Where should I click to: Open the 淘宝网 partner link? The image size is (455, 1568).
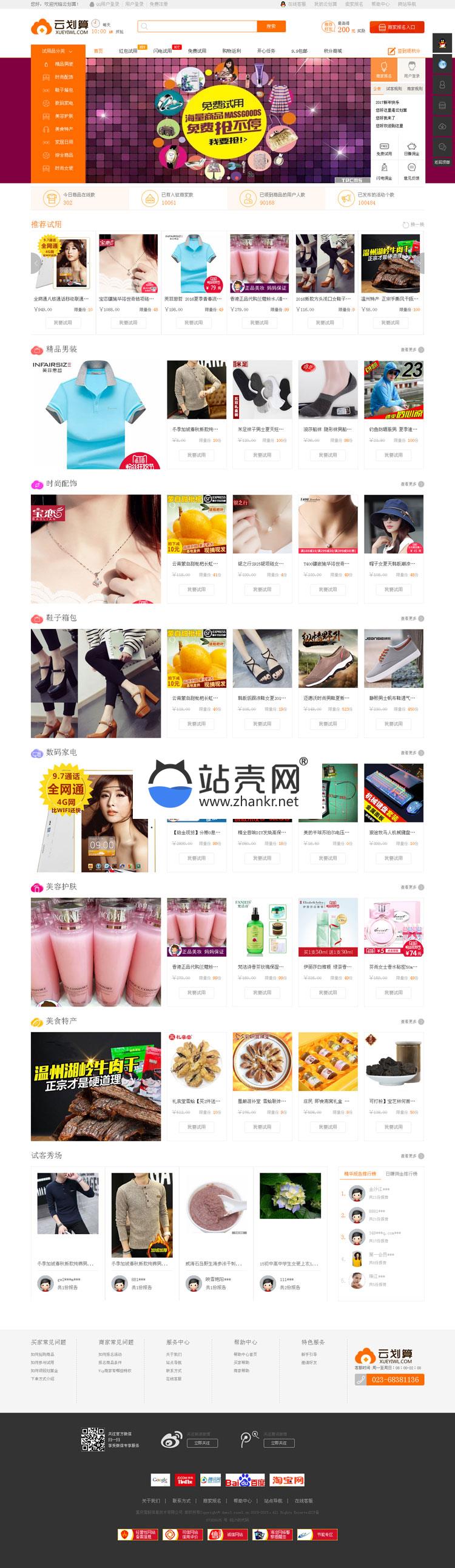pyautogui.click(x=288, y=1480)
